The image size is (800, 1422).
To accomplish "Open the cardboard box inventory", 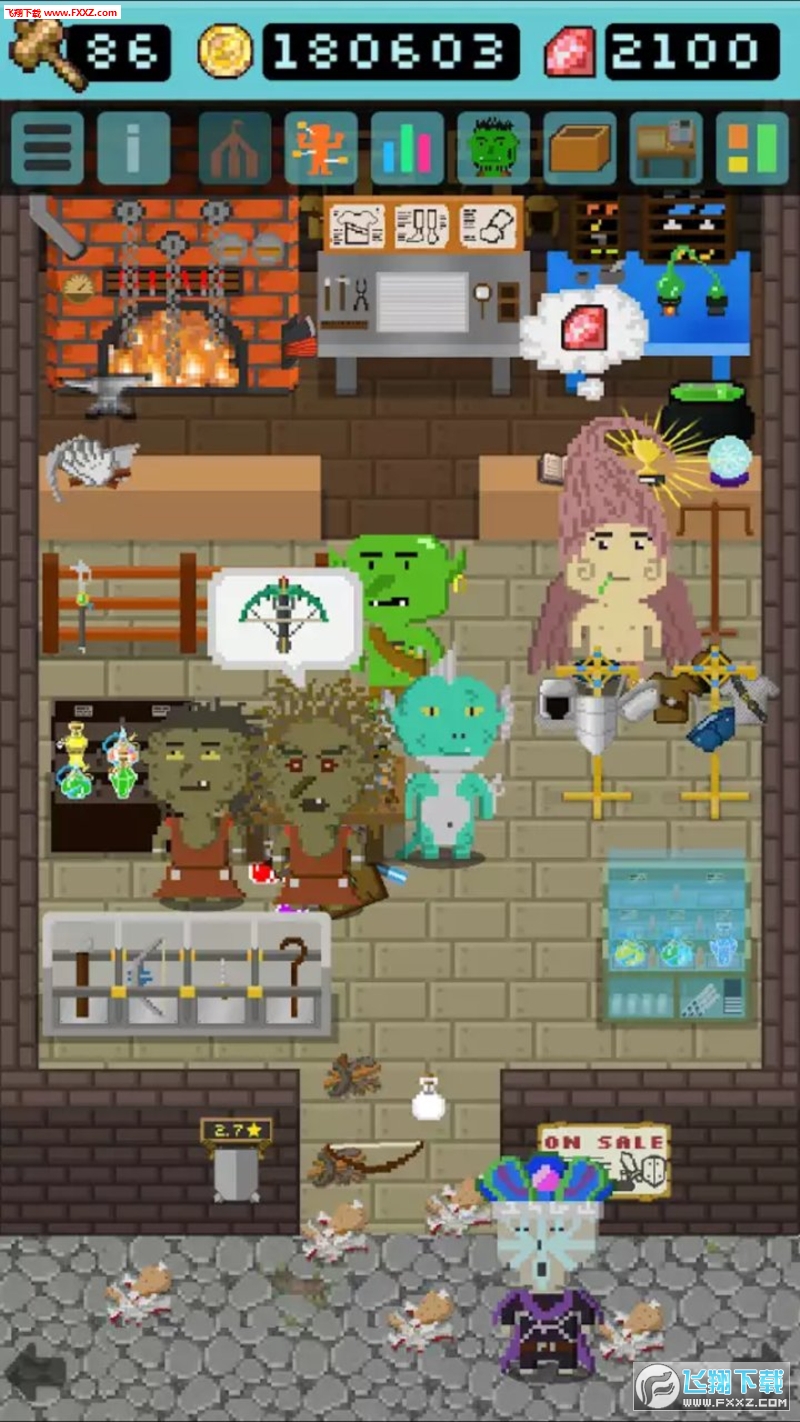I will pyautogui.click(x=579, y=148).
